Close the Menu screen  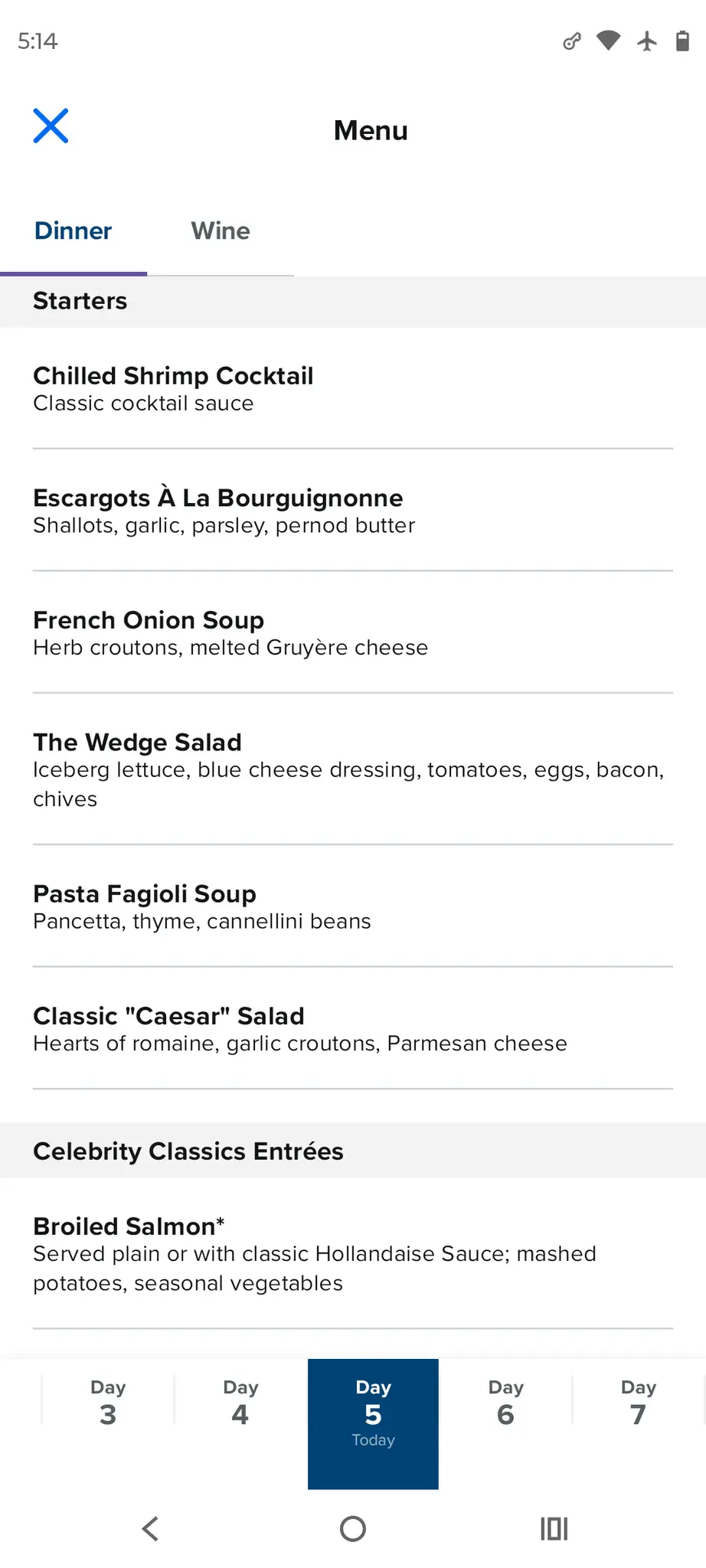[x=51, y=126]
